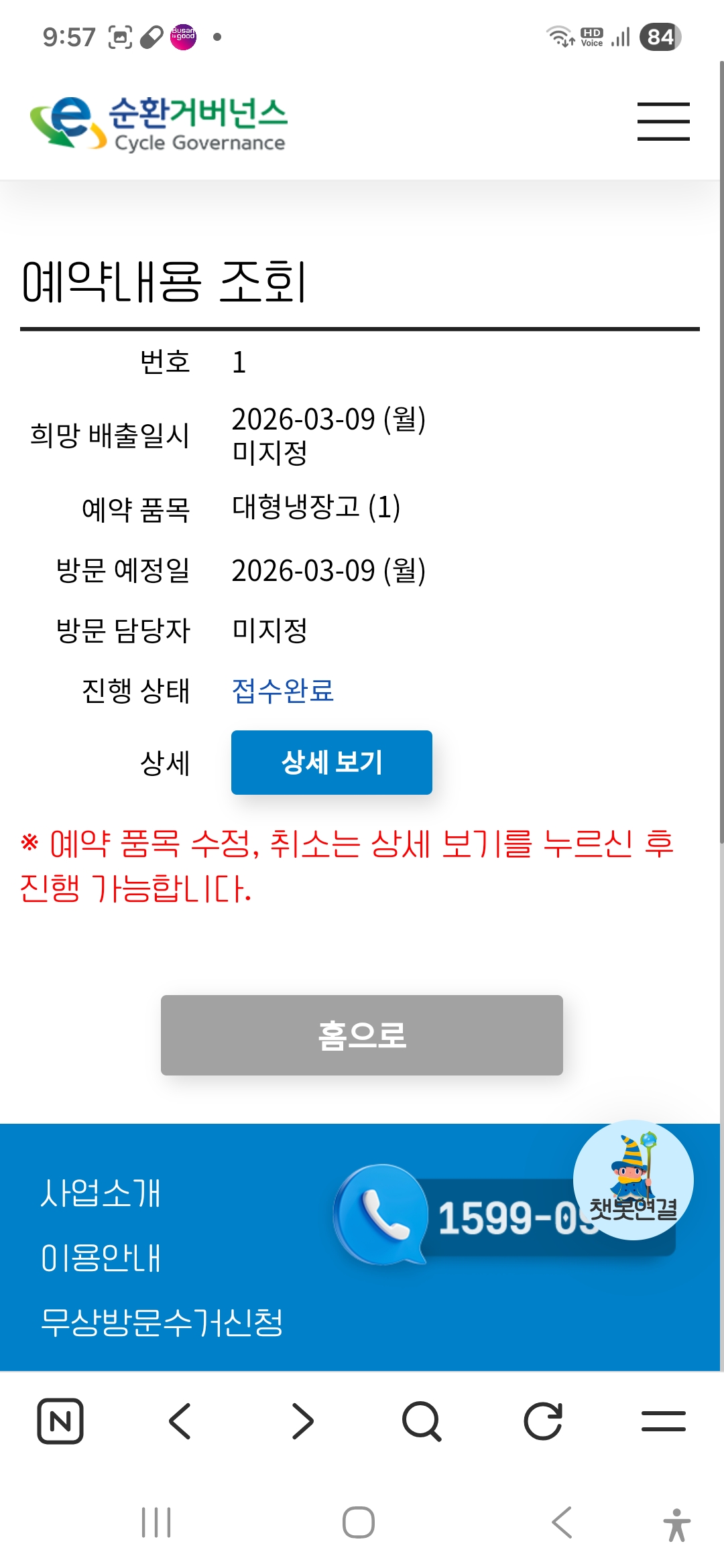
Task: Open the 챗봇연결 chatbot bubble
Action: (x=633, y=1180)
